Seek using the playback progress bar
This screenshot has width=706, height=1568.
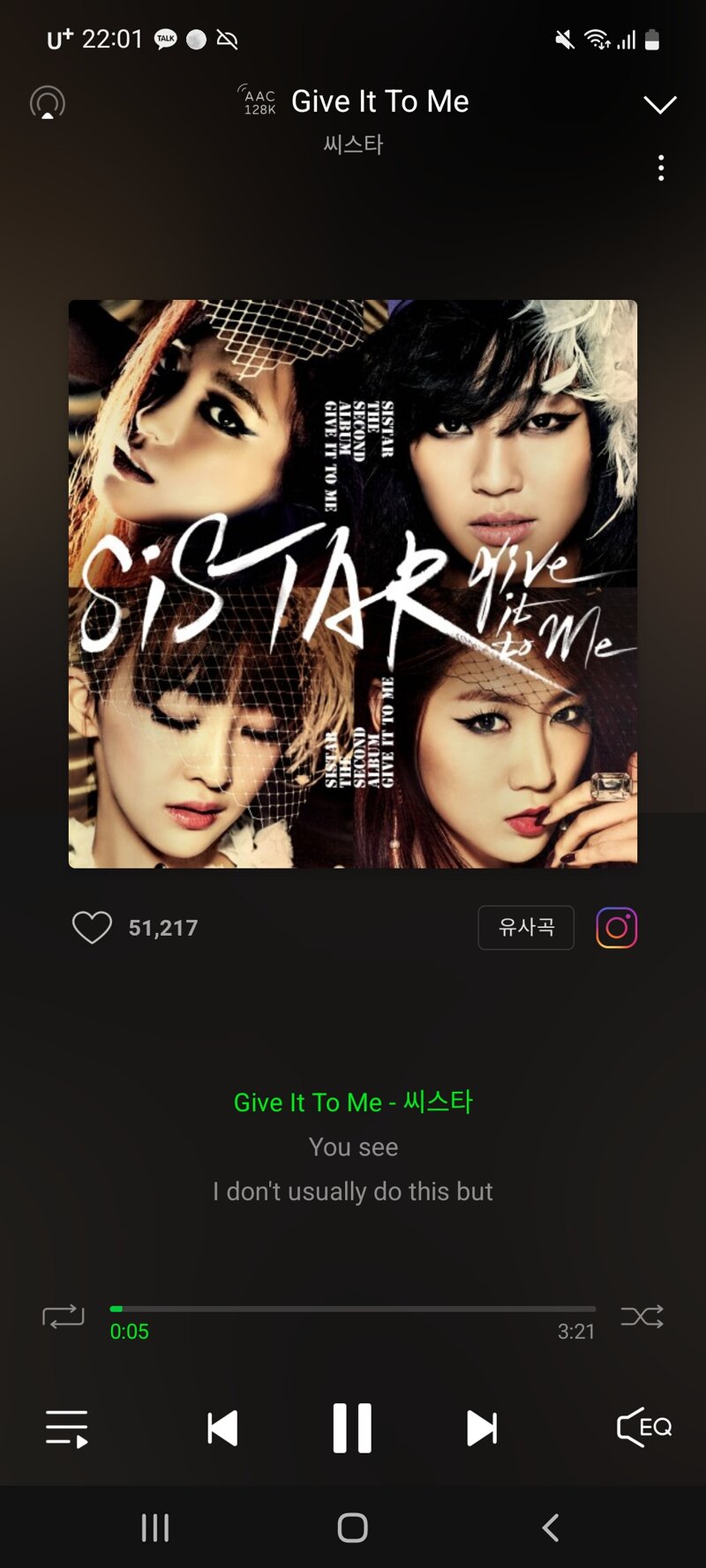click(353, 1309)
